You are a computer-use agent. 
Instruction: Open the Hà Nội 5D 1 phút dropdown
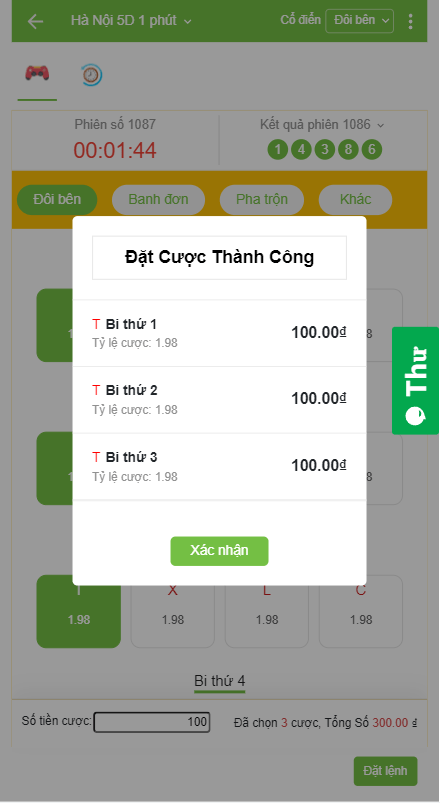(x=131, y=20)
